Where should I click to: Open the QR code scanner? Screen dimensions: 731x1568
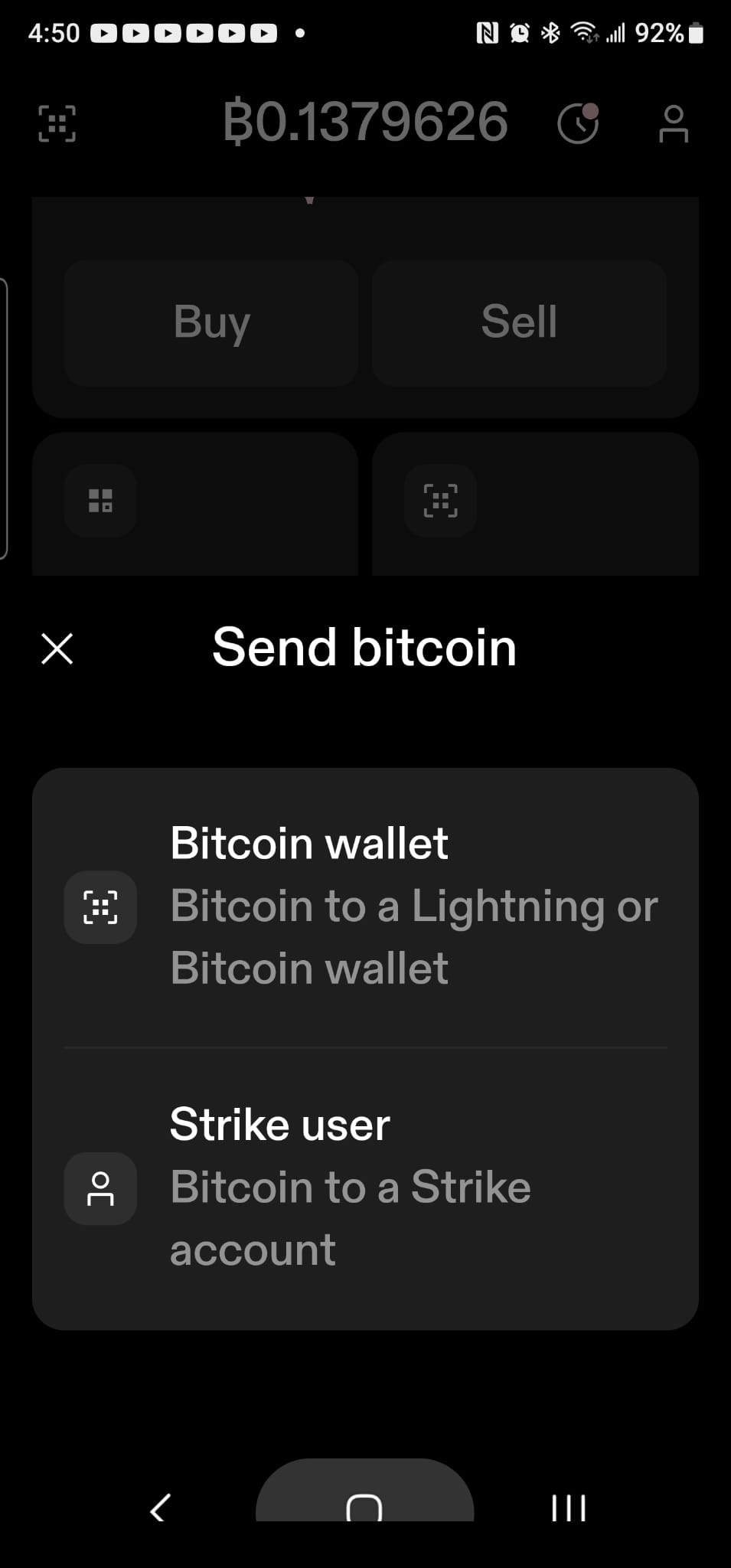[x=57, y=124]
